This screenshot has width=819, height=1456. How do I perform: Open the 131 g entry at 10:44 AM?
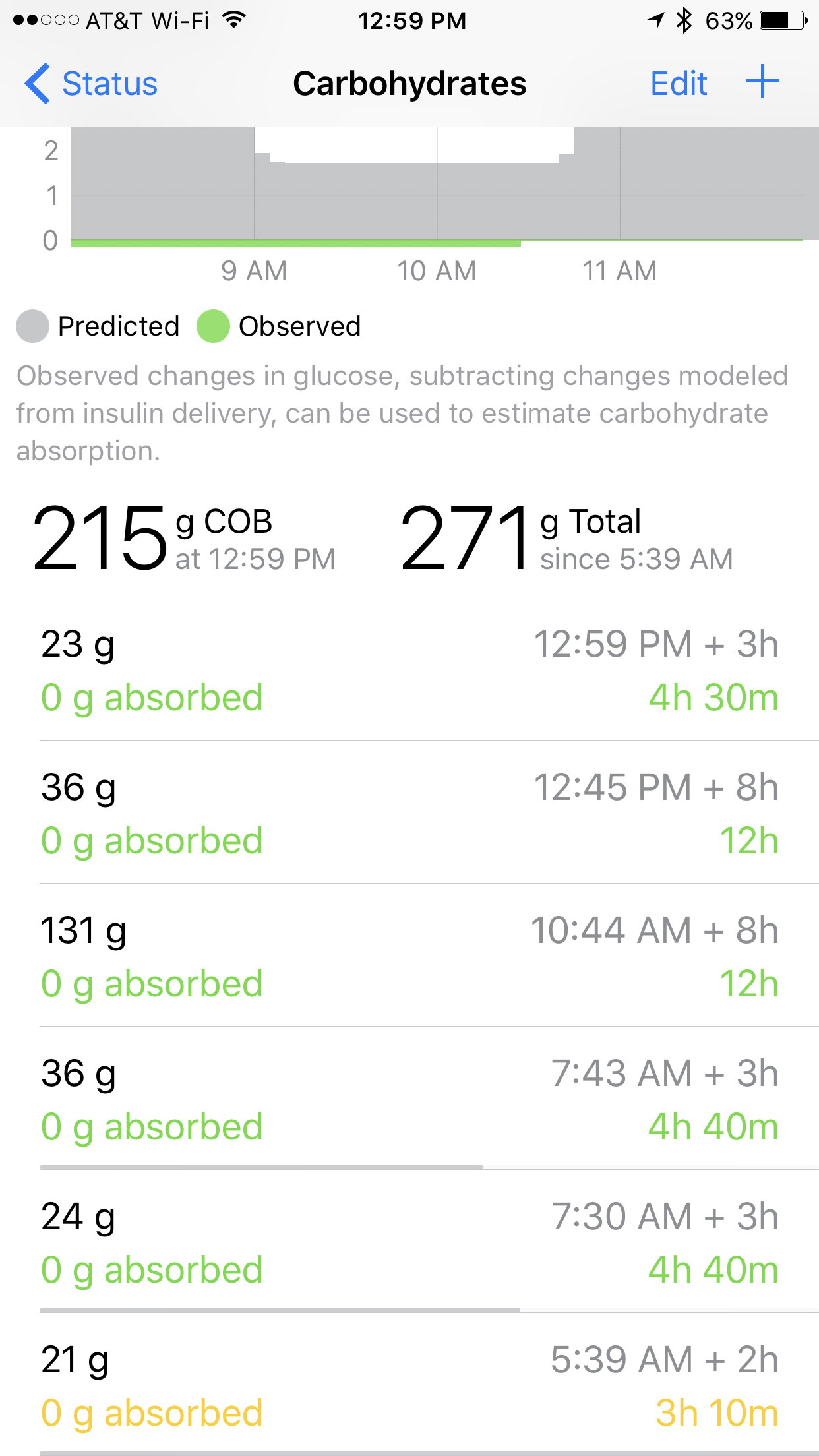(409, 956)
